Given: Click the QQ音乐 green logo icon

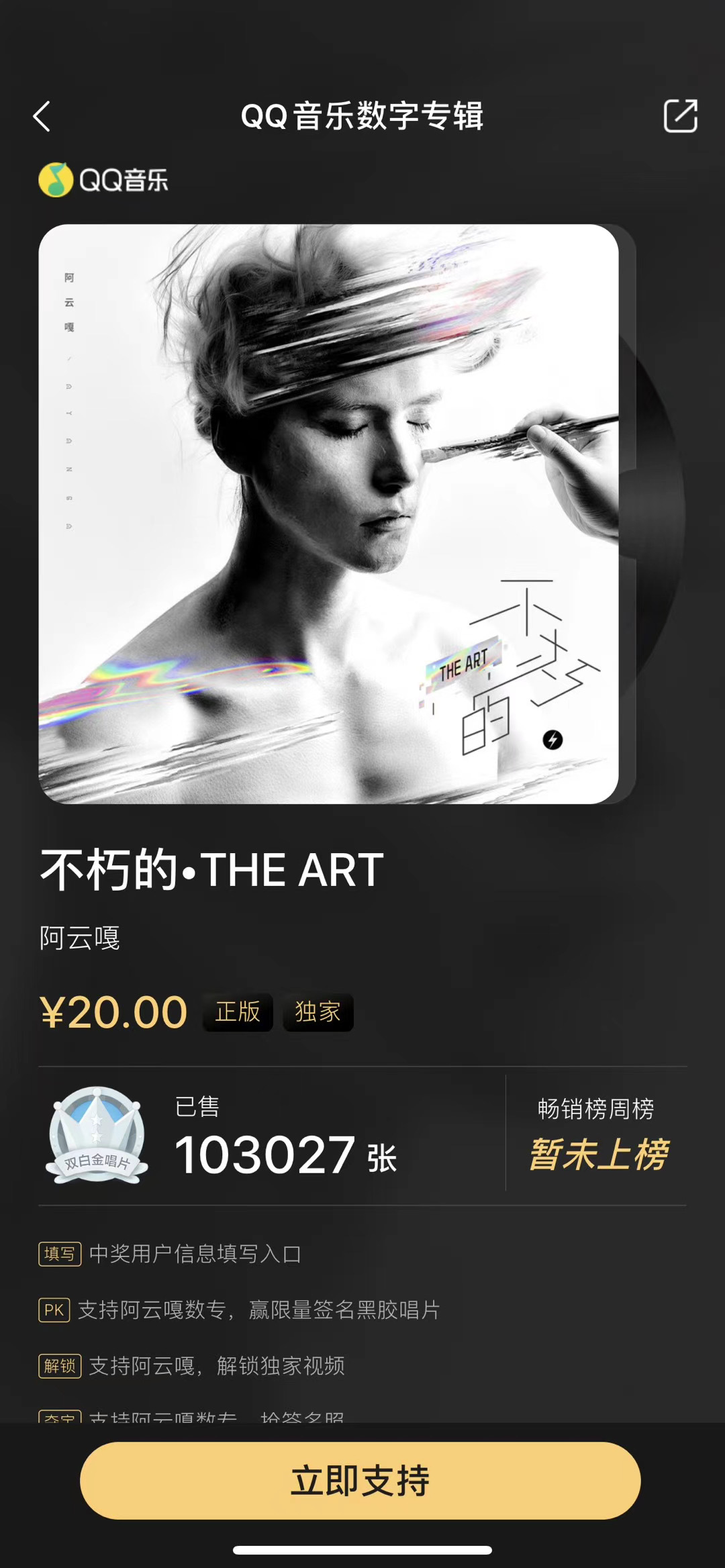Looking at the screenshot, I should coord(56,179).
